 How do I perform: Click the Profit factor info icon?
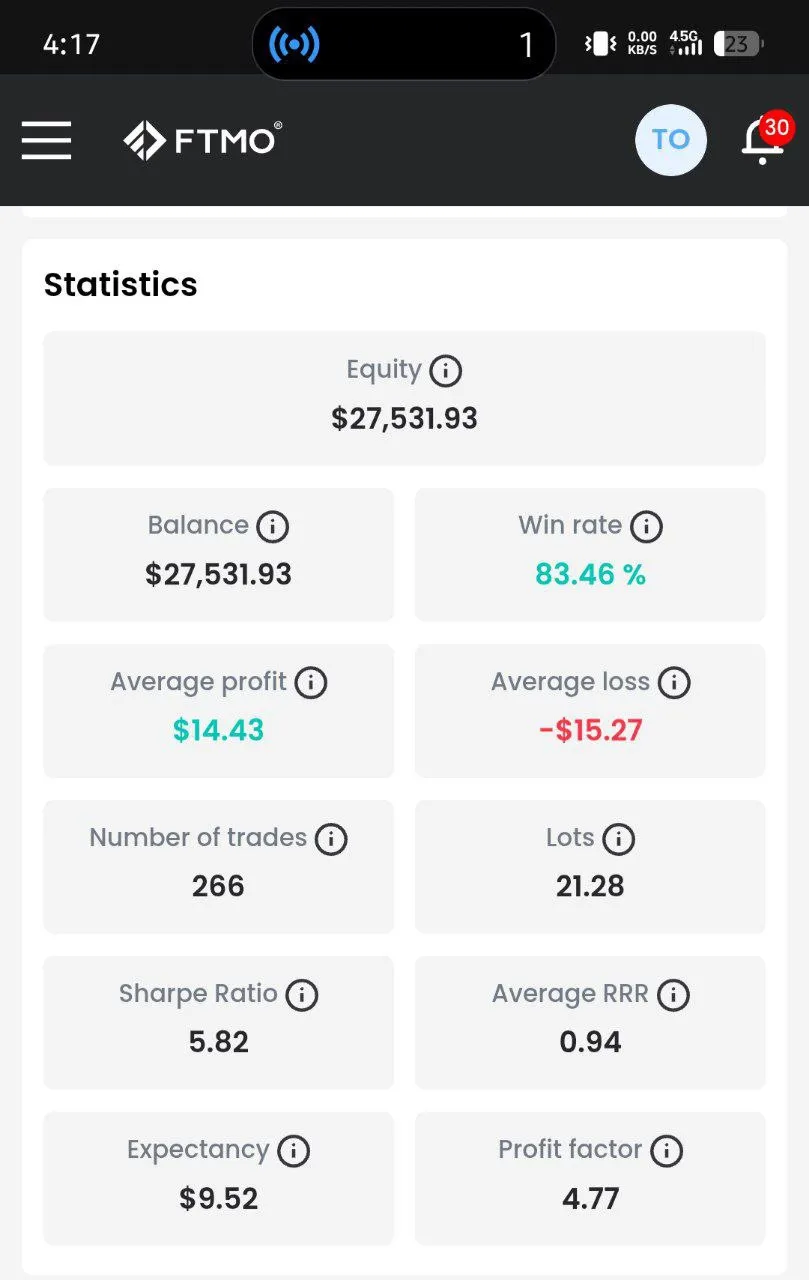[x=667, y=1150]
